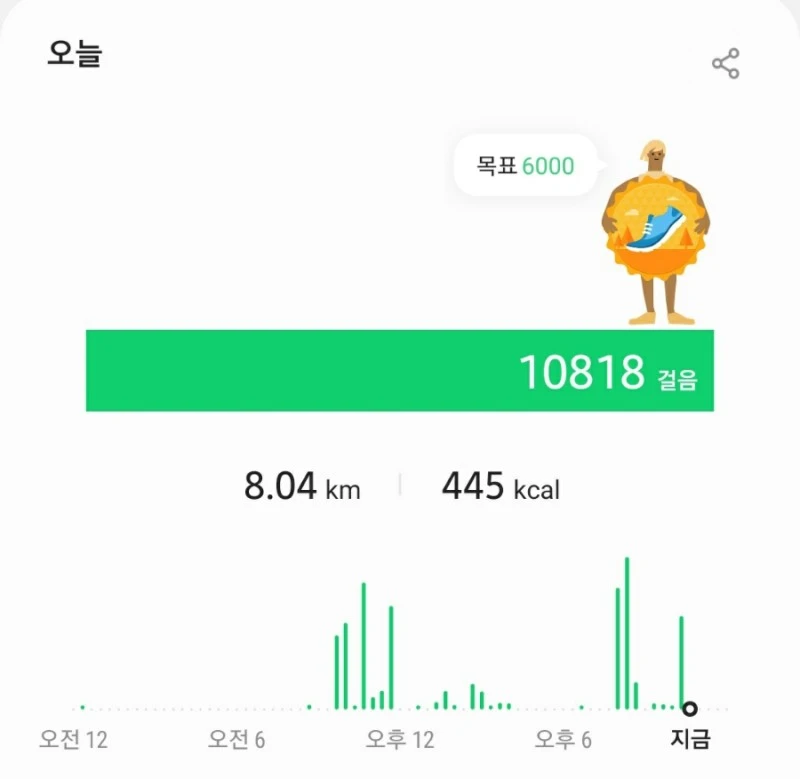Open the 목표 6000 step goal bubble
The width and height of the screenshot is (800, 779).
click(x=526, y=165)
